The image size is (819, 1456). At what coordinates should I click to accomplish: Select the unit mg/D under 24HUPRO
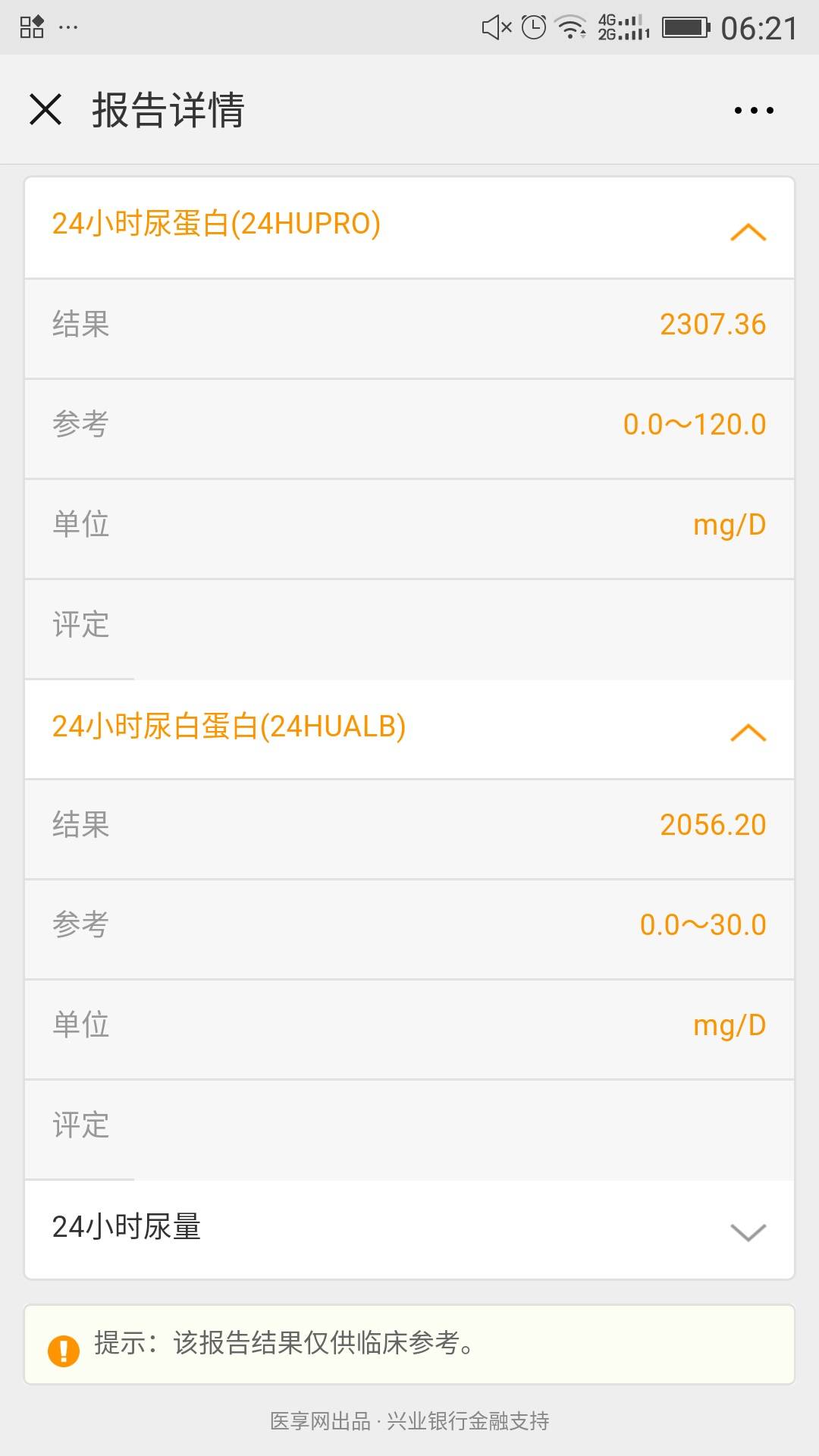coord(730,523)
